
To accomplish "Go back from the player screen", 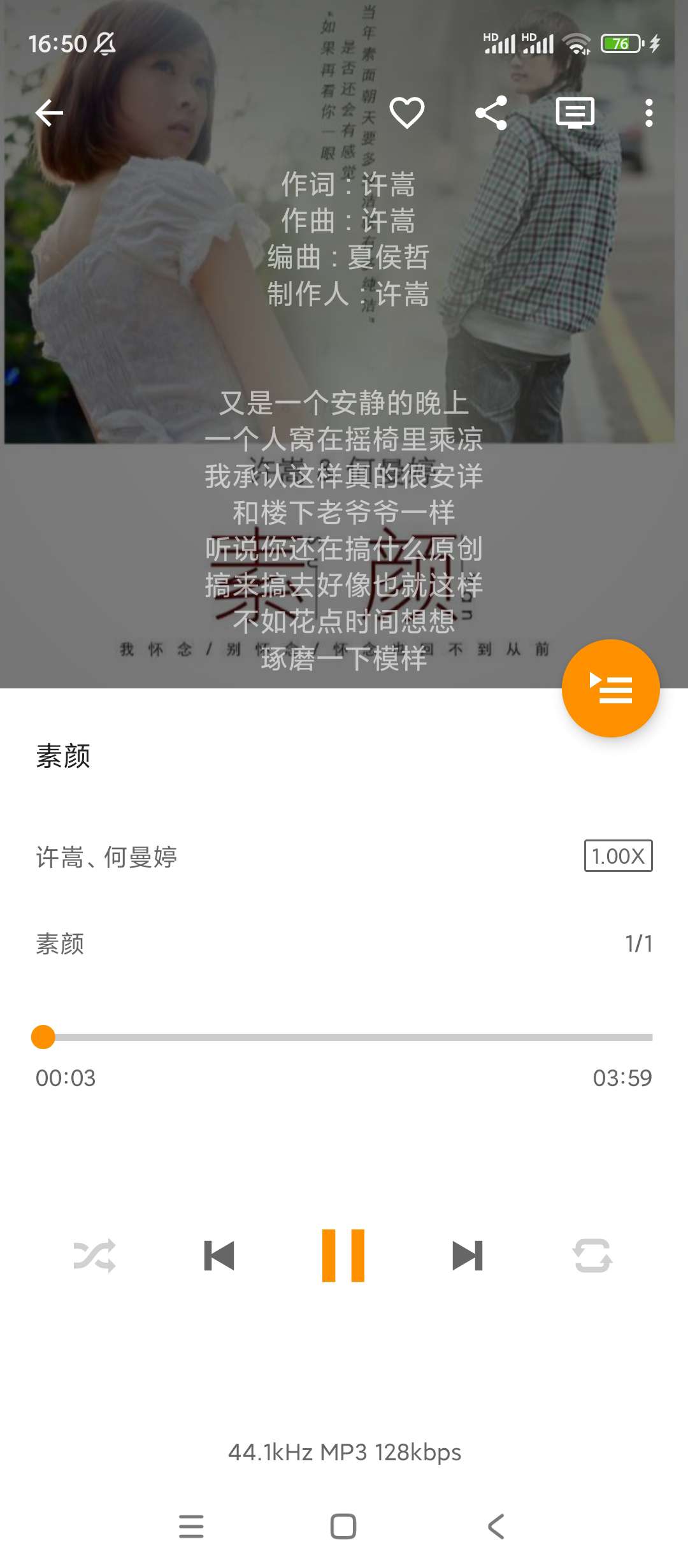I will pyautogui.click(x=49, y=113).
